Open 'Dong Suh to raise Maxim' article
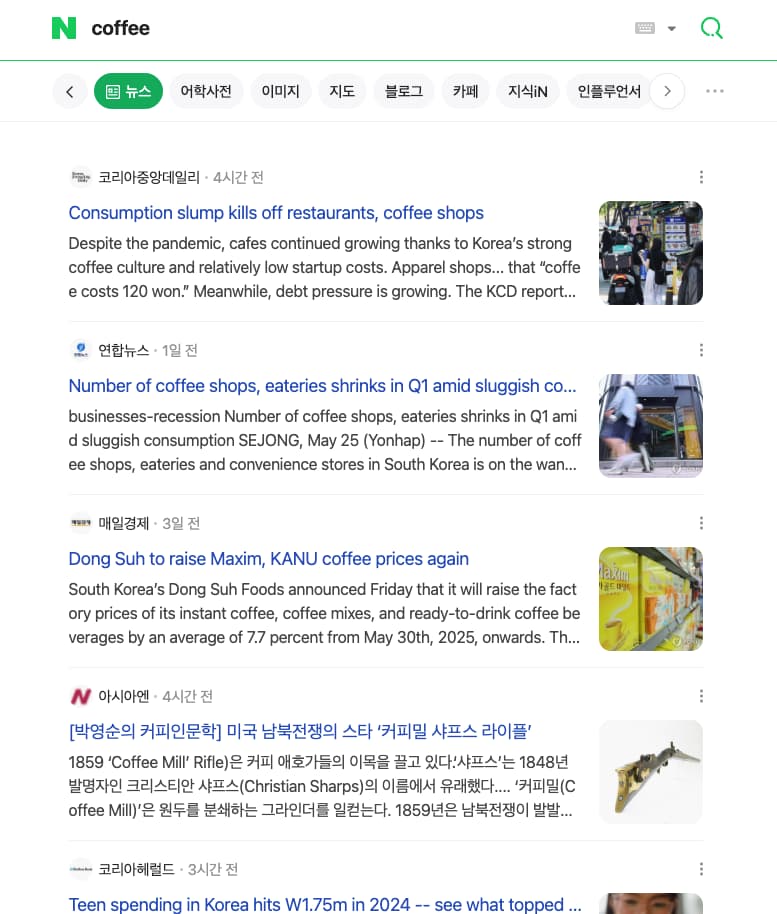The image size is (777, 914). point(268,559)
